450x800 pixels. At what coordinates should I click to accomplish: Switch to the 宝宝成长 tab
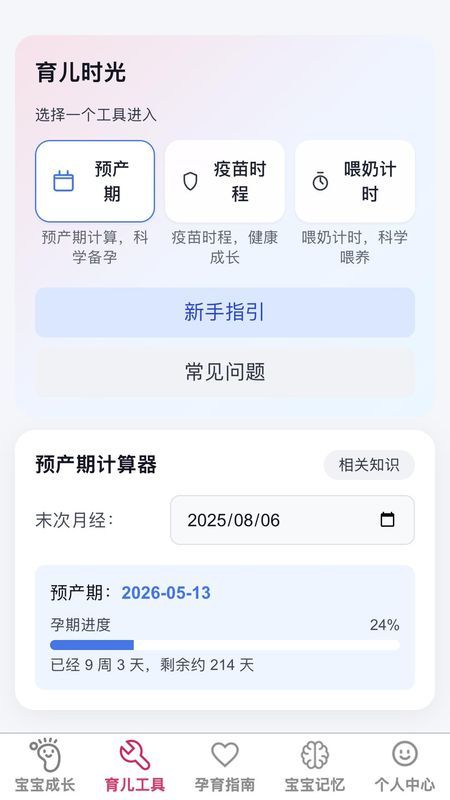tap(45, 765)
